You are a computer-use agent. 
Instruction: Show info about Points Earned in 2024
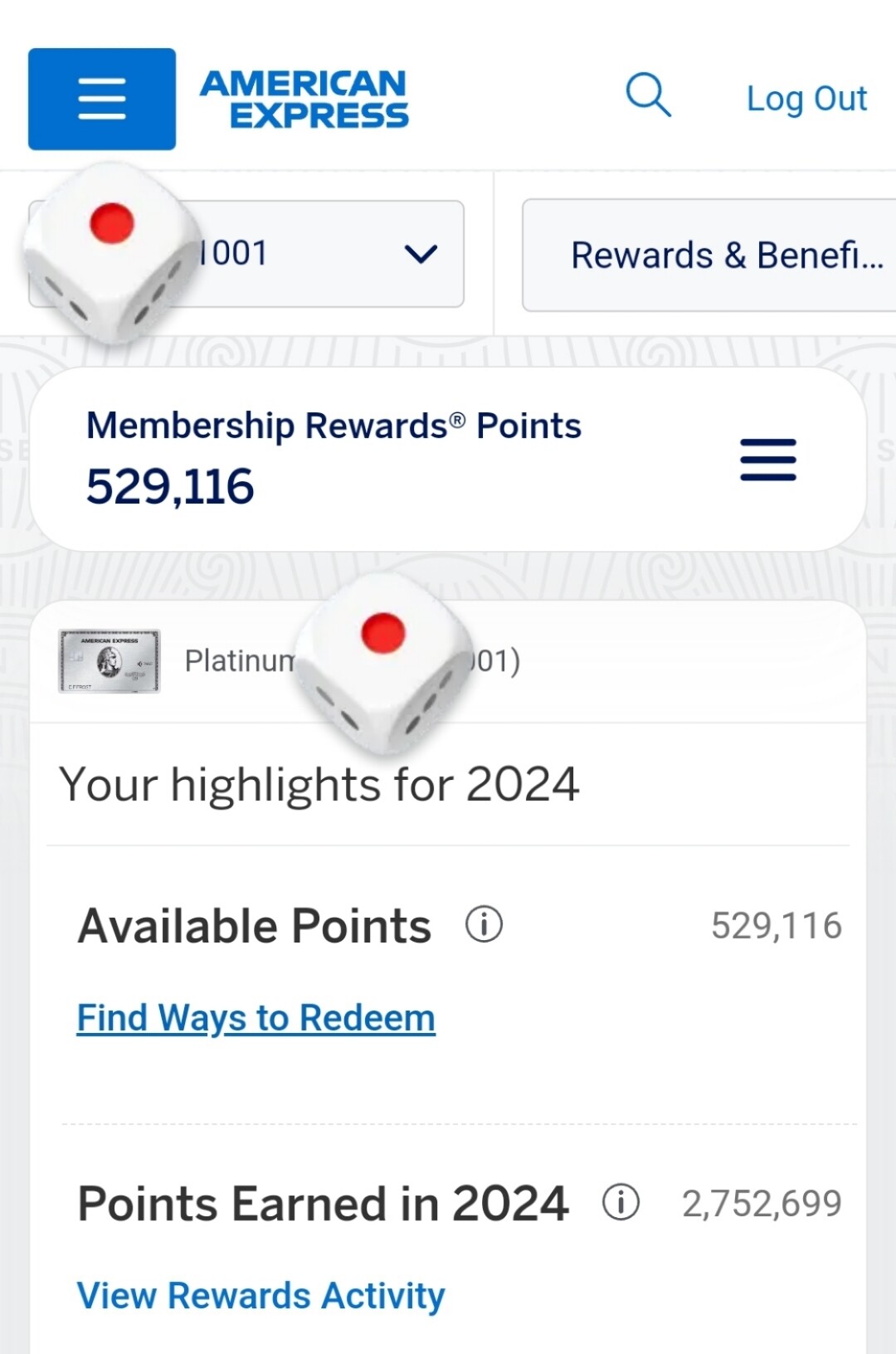621,1202
